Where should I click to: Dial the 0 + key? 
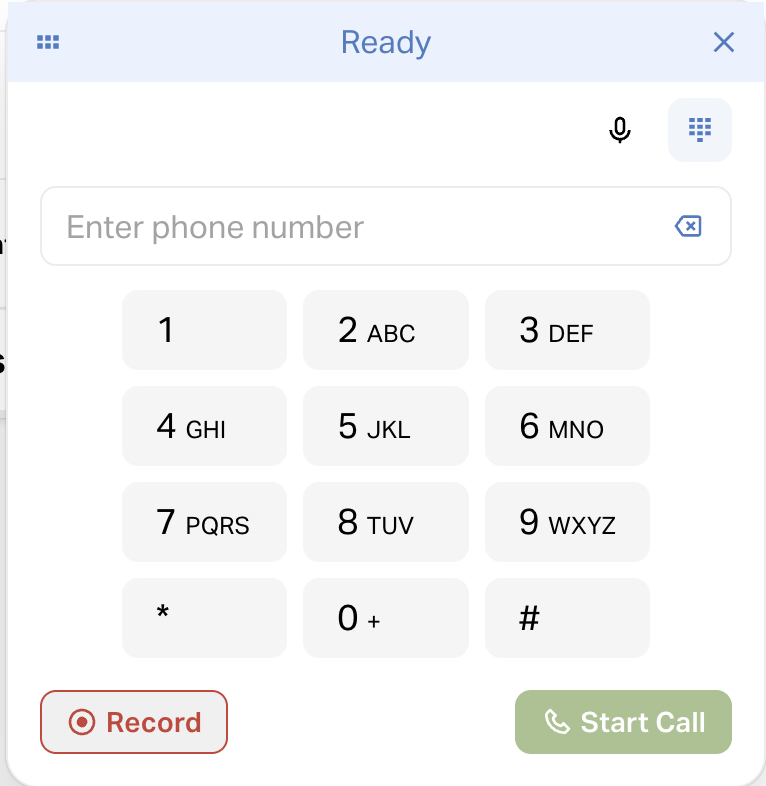click(x=385, y=618)
